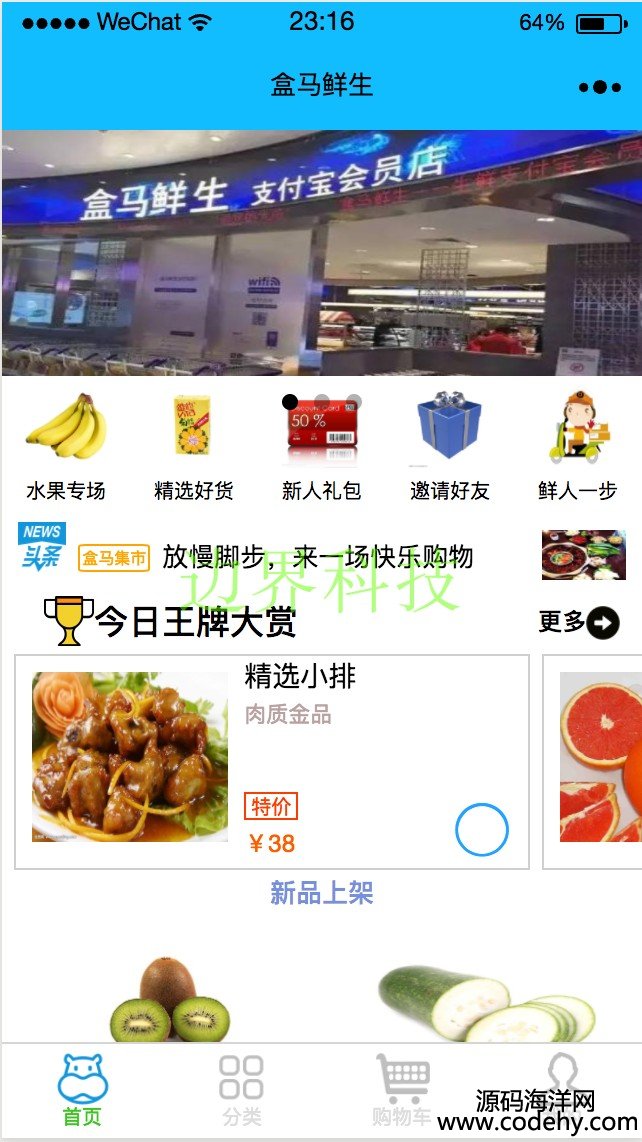642x1142 pixels.
Task: Switch to the 分类 category tab
Action: (x=241, y=1090)
